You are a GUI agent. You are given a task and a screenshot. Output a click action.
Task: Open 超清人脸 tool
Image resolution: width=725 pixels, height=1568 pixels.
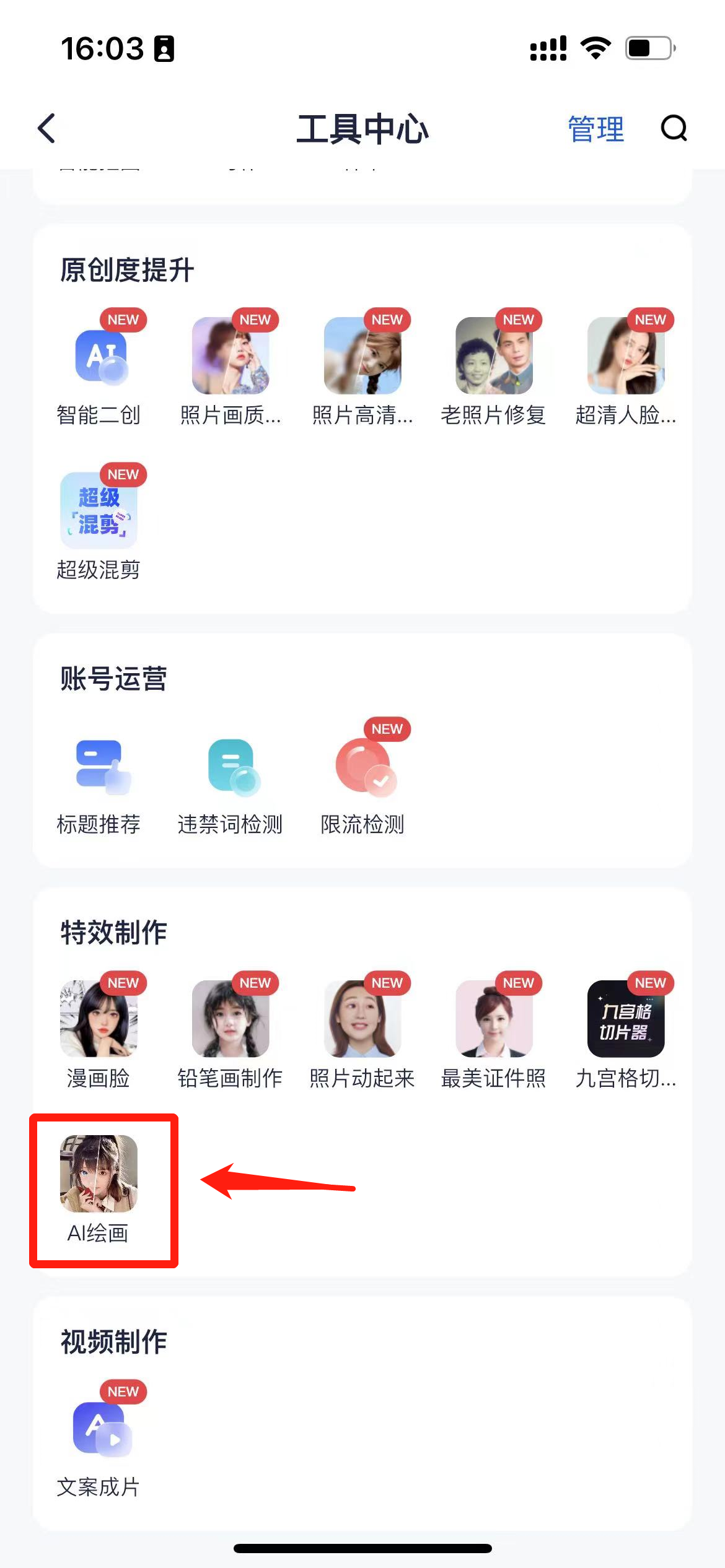click(626, 357)
